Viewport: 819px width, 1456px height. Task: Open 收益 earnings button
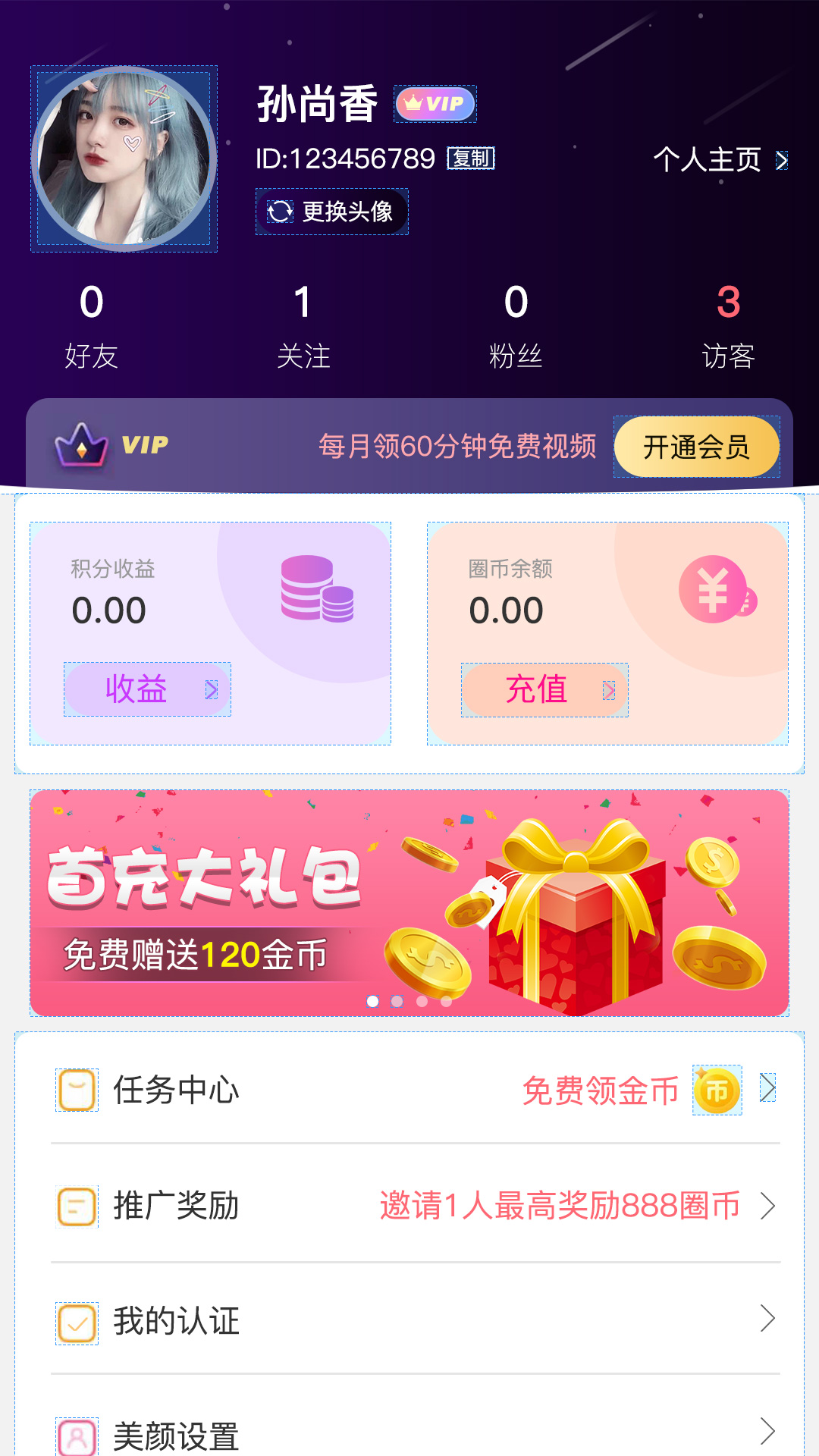click(x=147, y=689)
